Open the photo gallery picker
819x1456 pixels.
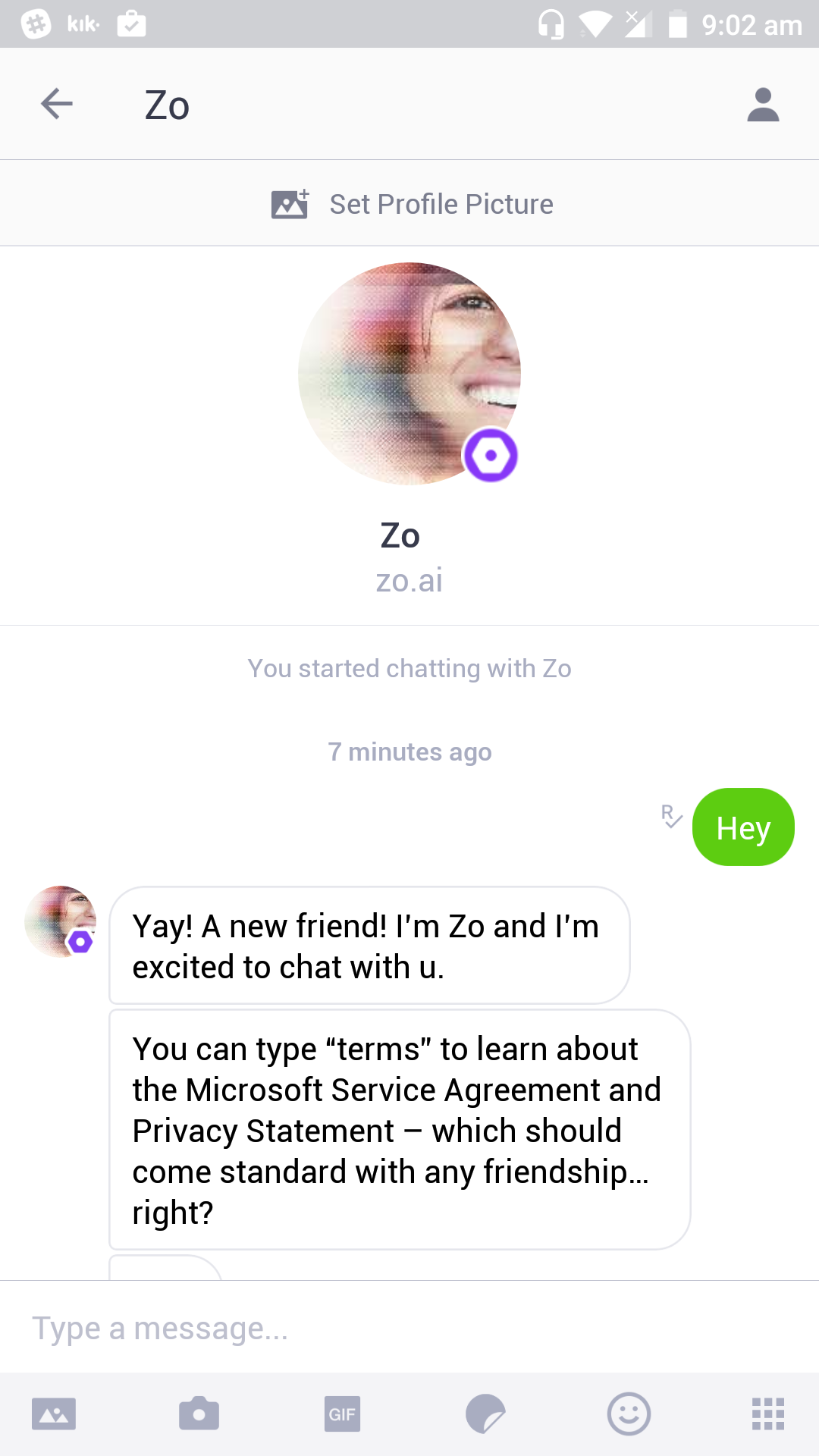[54, 1413]
